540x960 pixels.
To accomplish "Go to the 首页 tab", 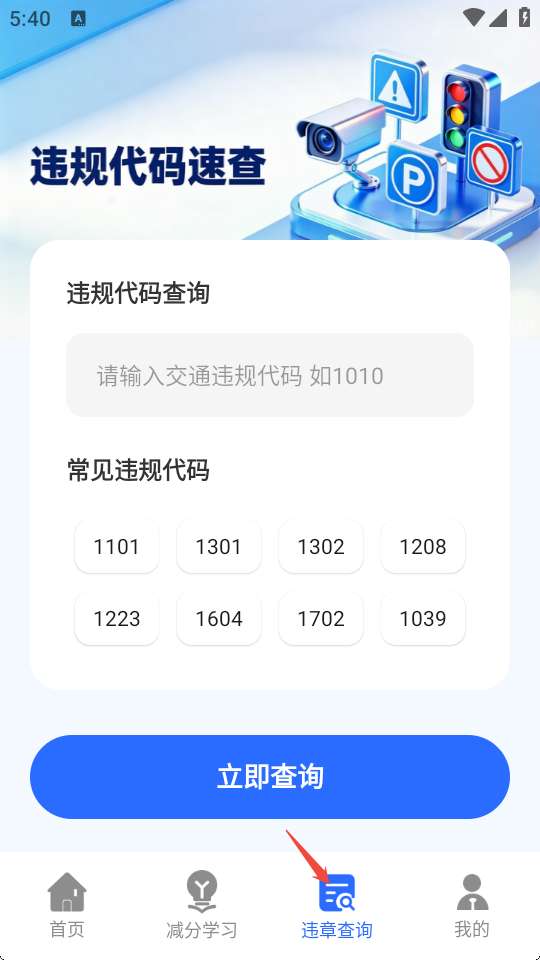I will [67, 905].
